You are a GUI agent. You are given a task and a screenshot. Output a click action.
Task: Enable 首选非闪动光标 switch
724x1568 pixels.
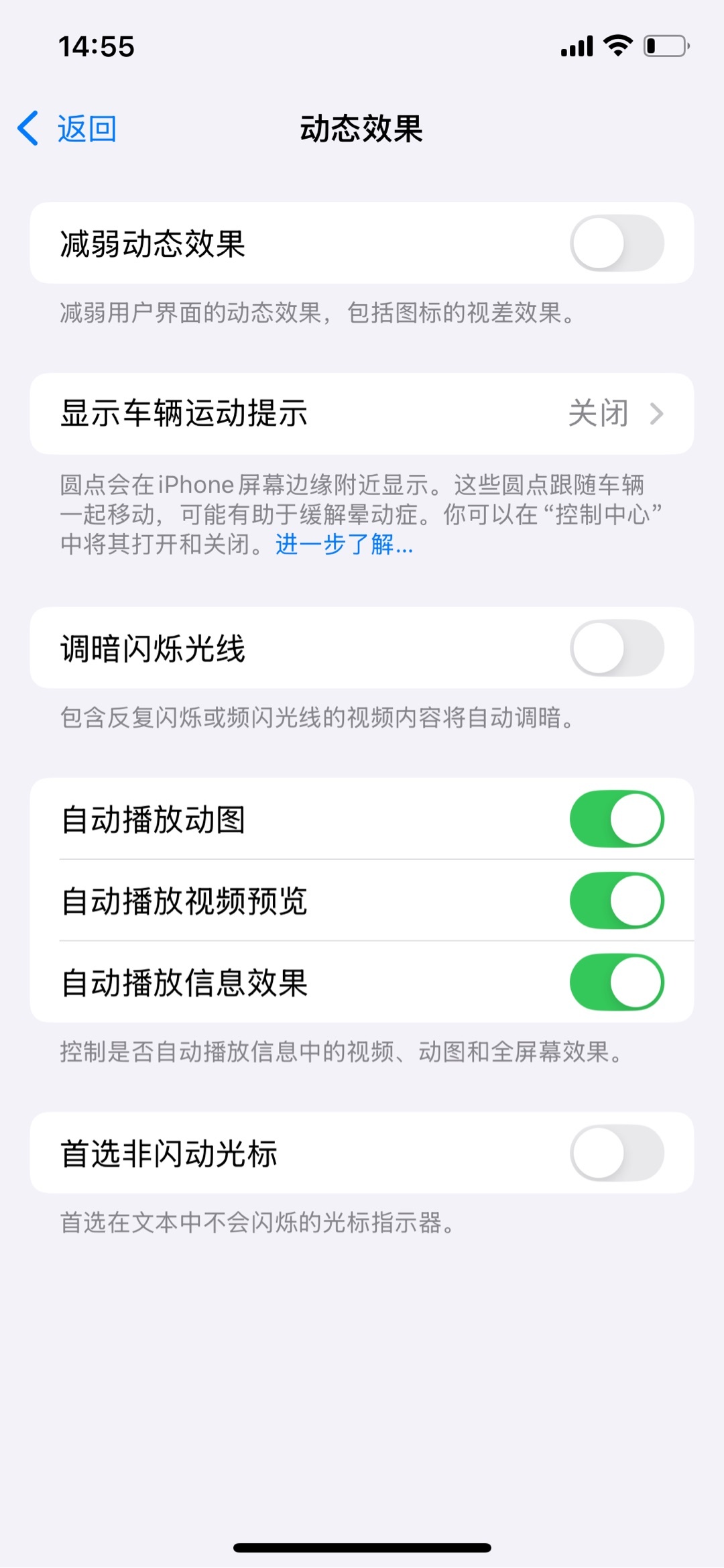[616, 1153]
